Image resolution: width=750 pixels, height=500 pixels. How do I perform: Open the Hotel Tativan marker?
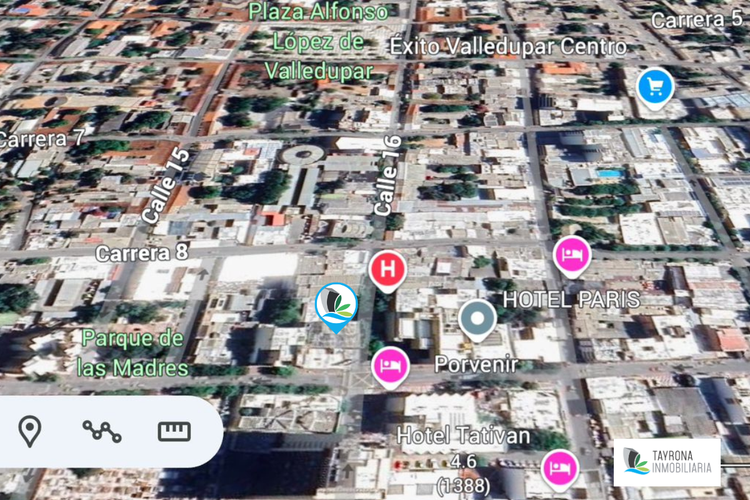pyautogui.click(x=559, y=467)
